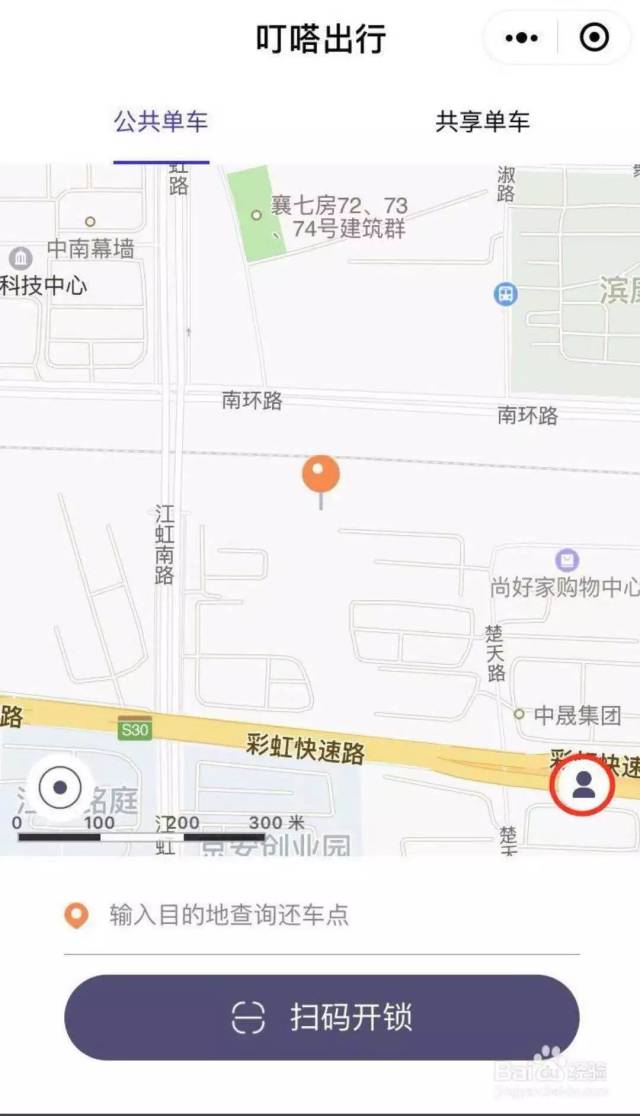This screenshot has width=640, height=1116.
Task: Close the mini program via circle icon
Action: coord(594,38)
